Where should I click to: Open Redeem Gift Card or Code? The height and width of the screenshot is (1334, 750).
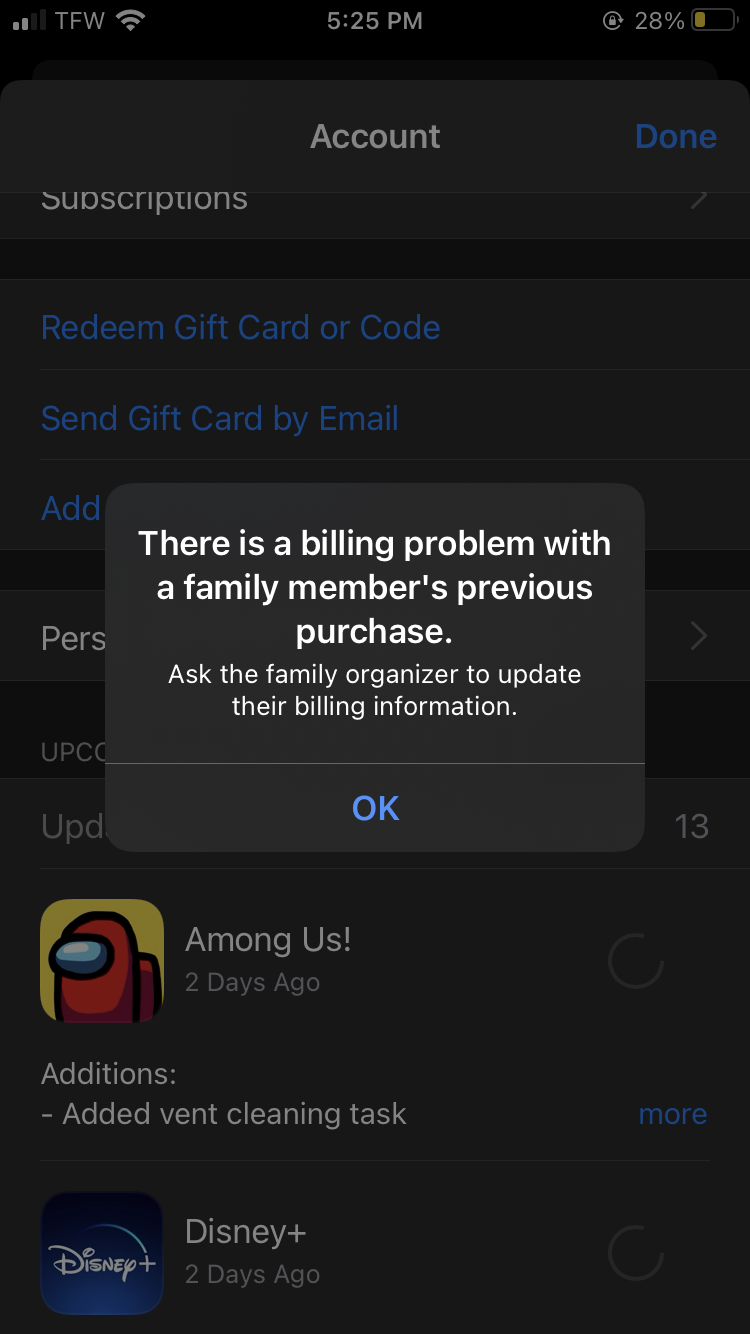(240, 327)
